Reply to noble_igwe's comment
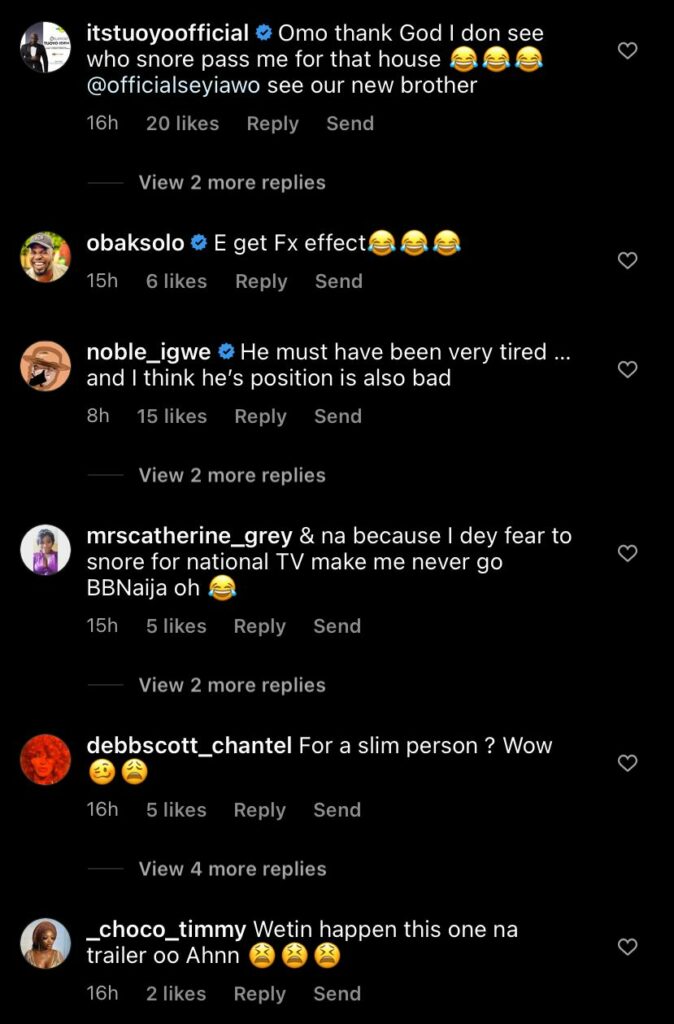The image size is (674, 1024). [260, 416]
